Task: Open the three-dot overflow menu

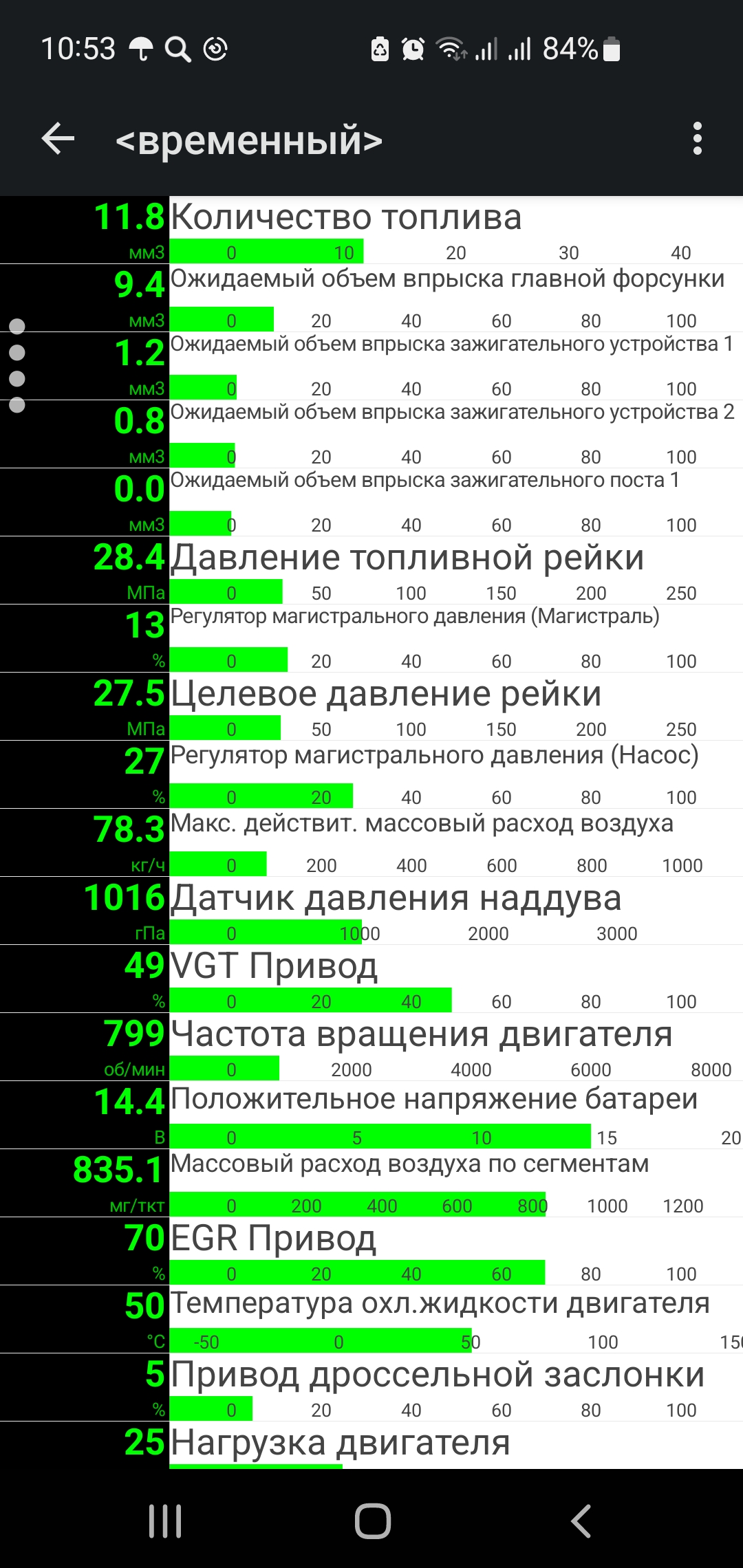Action: coord(697,139)
